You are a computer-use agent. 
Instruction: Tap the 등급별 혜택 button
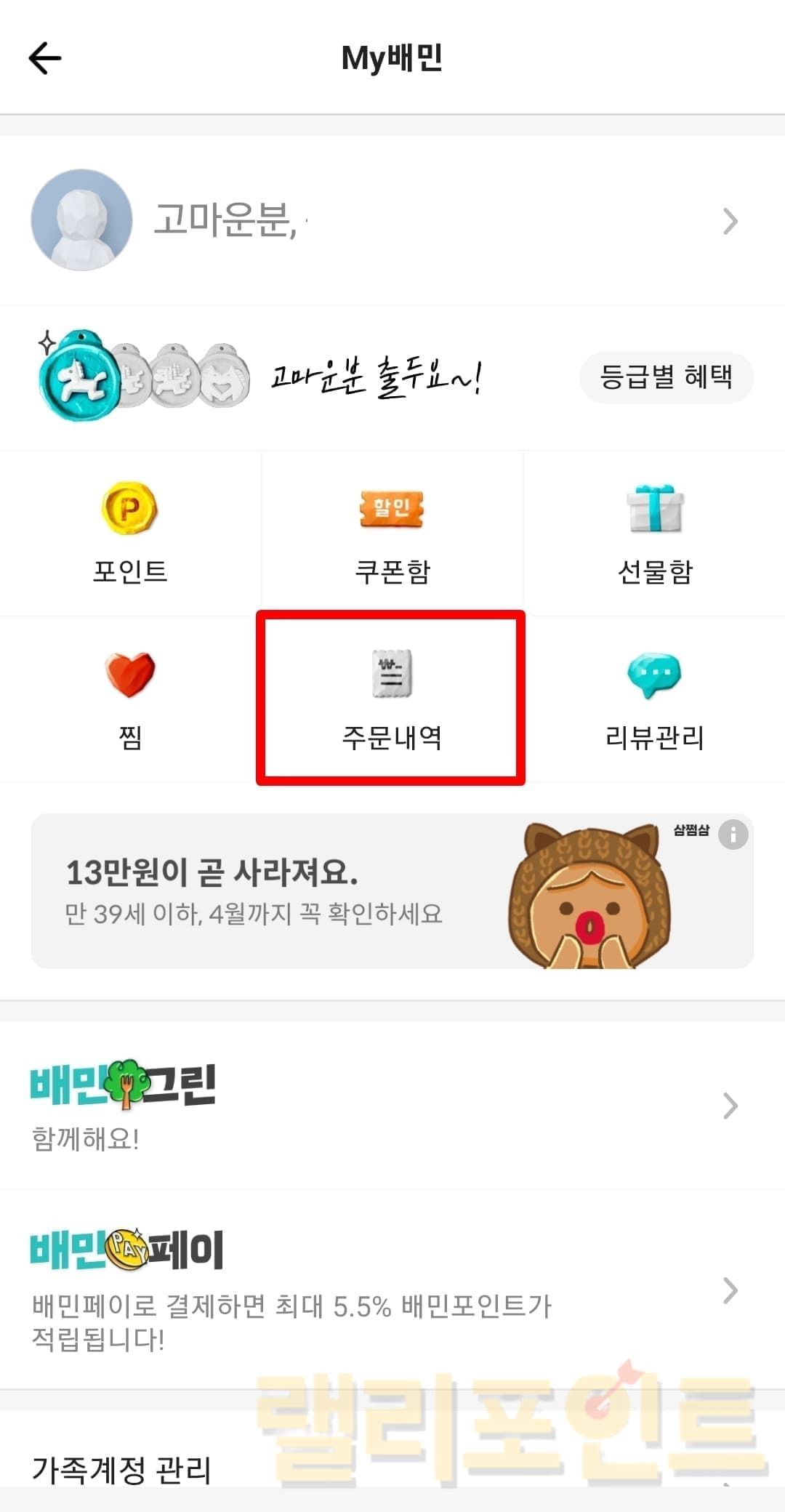pyautogui.click(x=666, y=377)
